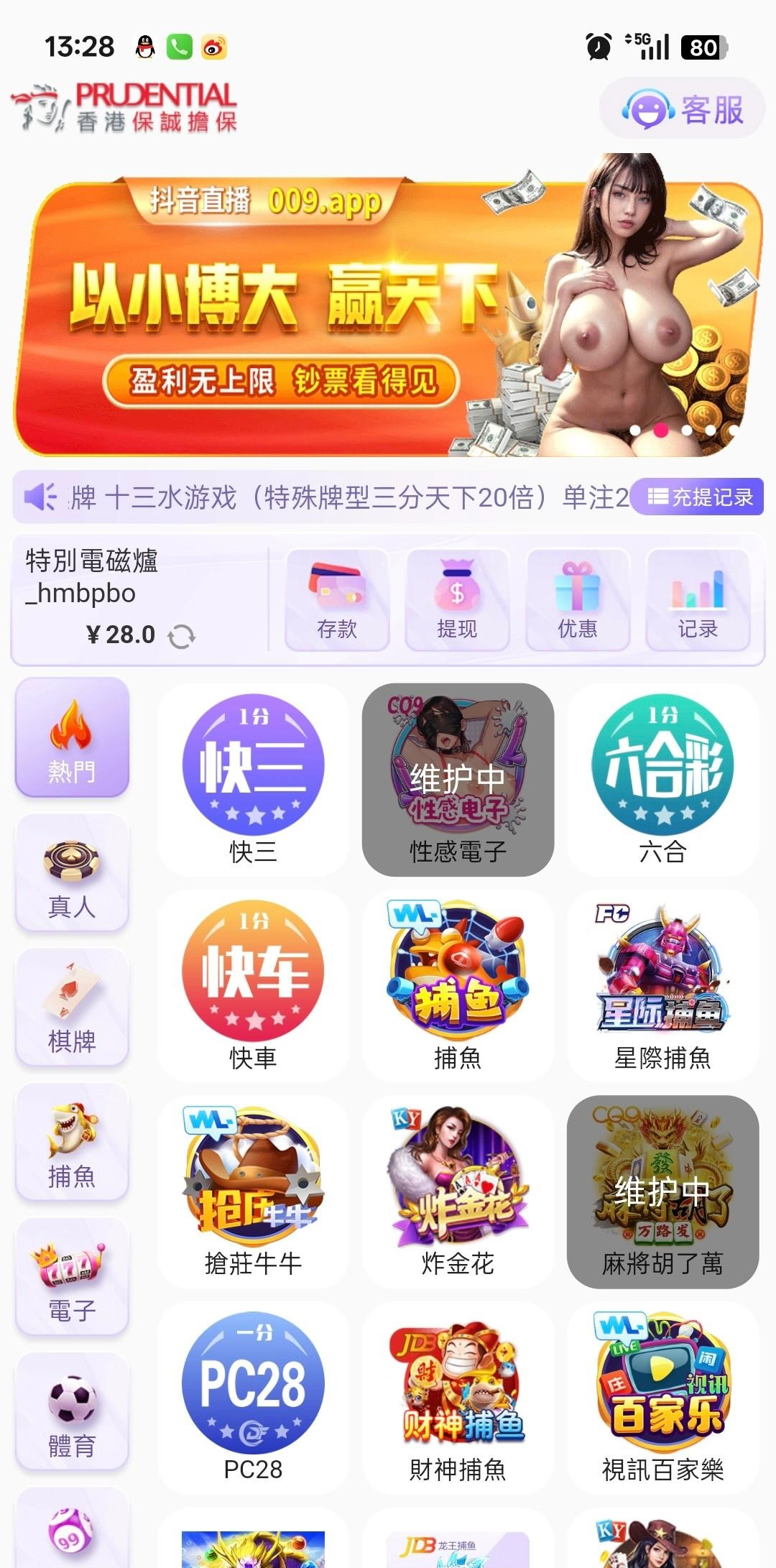Open 星際捕魚 game
776x1568 pixels.
(662, 985)
